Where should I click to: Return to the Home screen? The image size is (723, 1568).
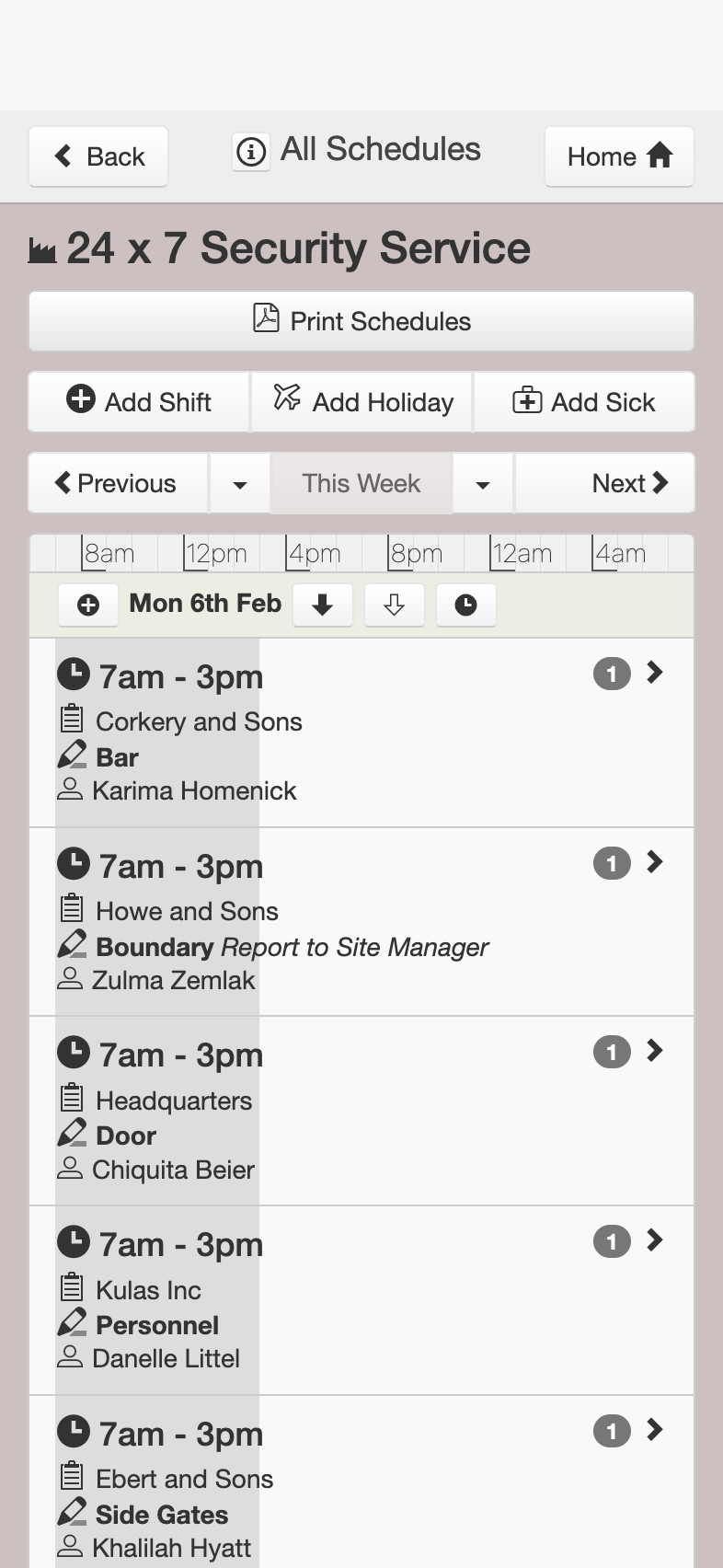619,156
